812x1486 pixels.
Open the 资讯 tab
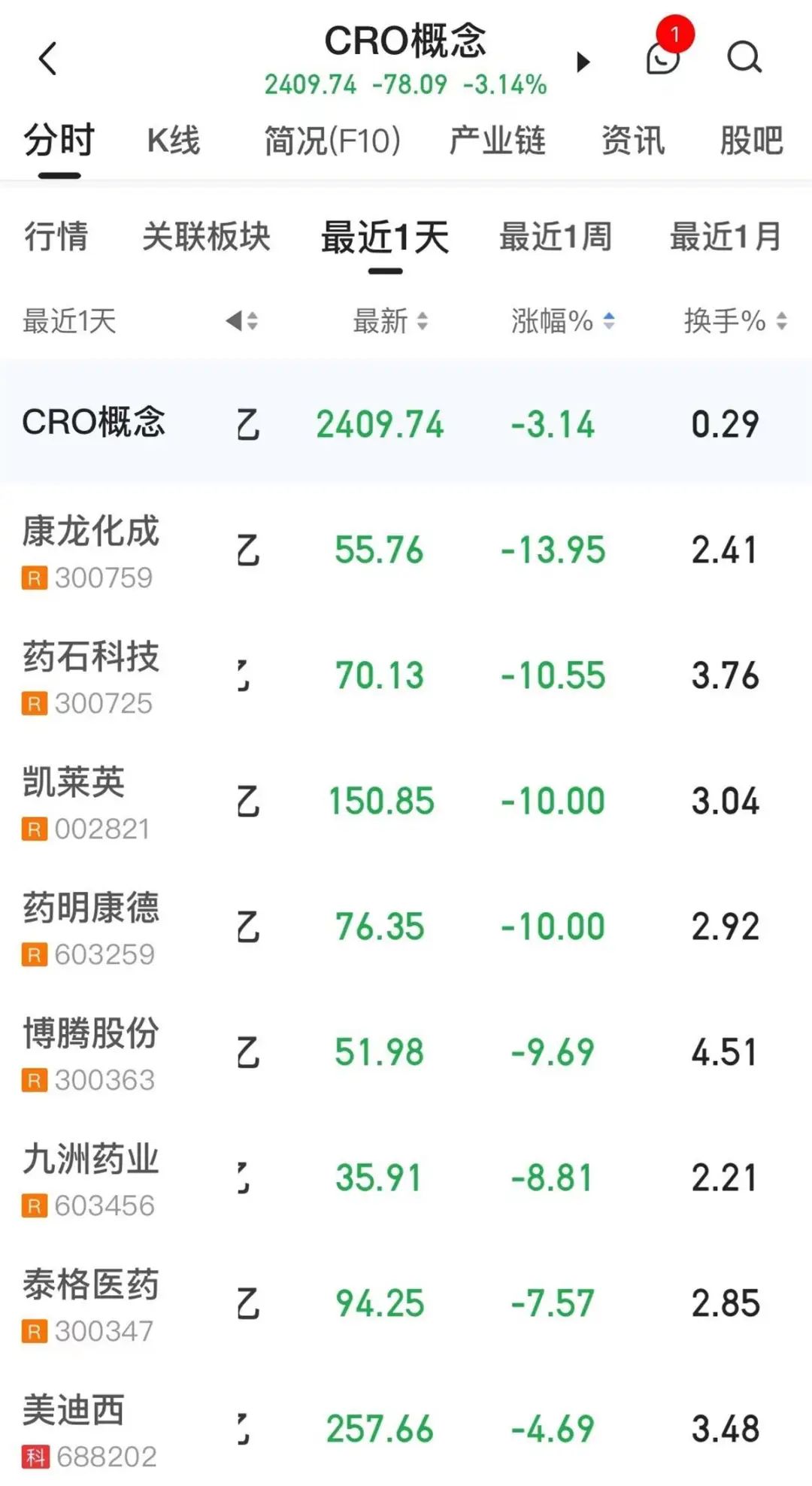click(x=633, y=141)
